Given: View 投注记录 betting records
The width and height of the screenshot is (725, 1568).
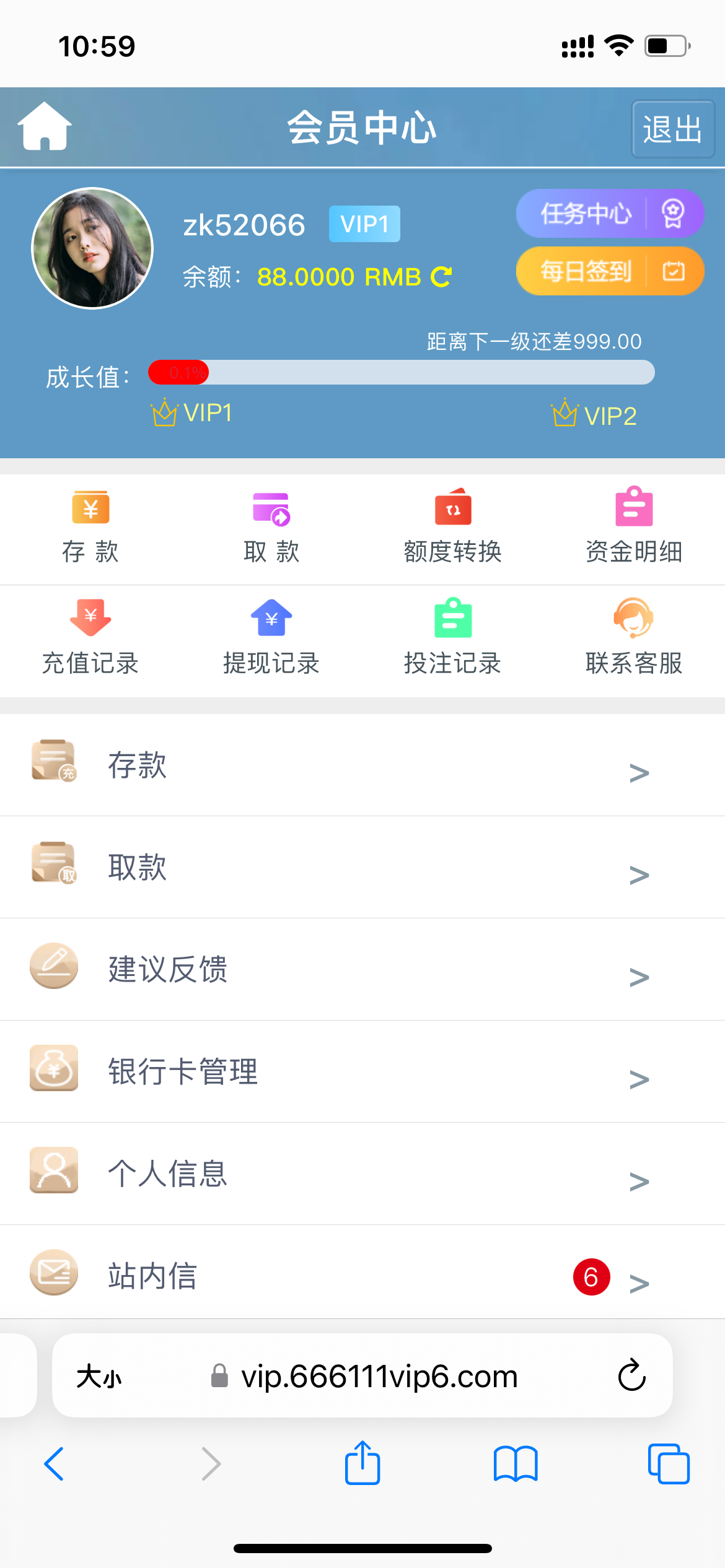Looking at the screenshot, I should [x=453, y=637].
